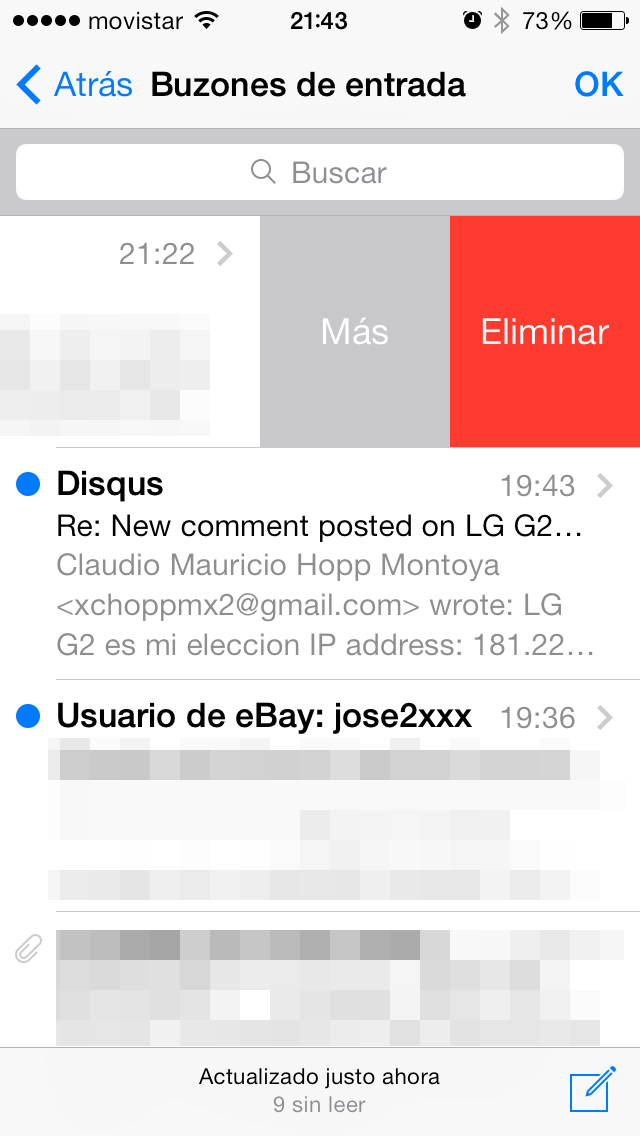Viewport: 640px width, 1136px height.
Task: Delete the email with Eliminar
Action: coord(545,332)
